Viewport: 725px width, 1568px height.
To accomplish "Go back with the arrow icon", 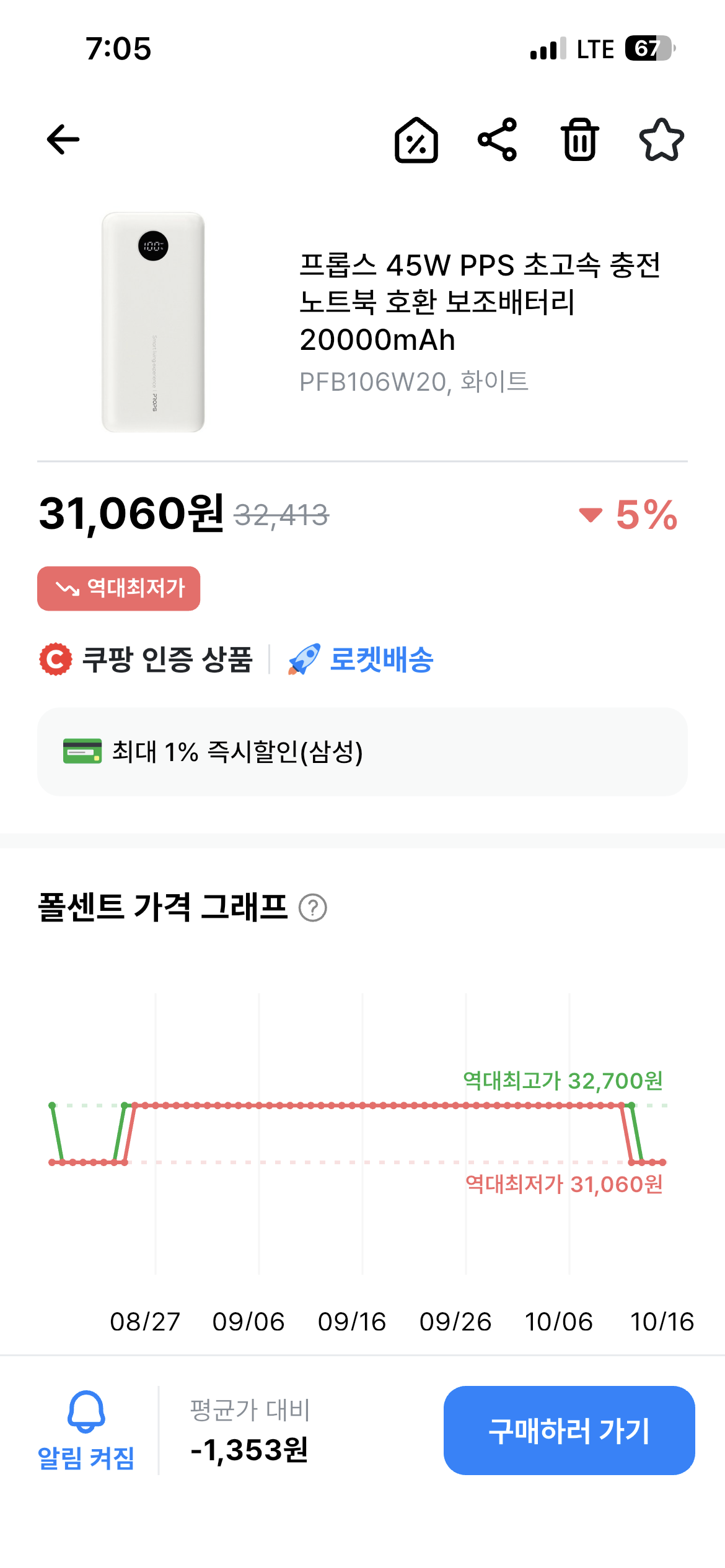I will [x=63, y=139].
